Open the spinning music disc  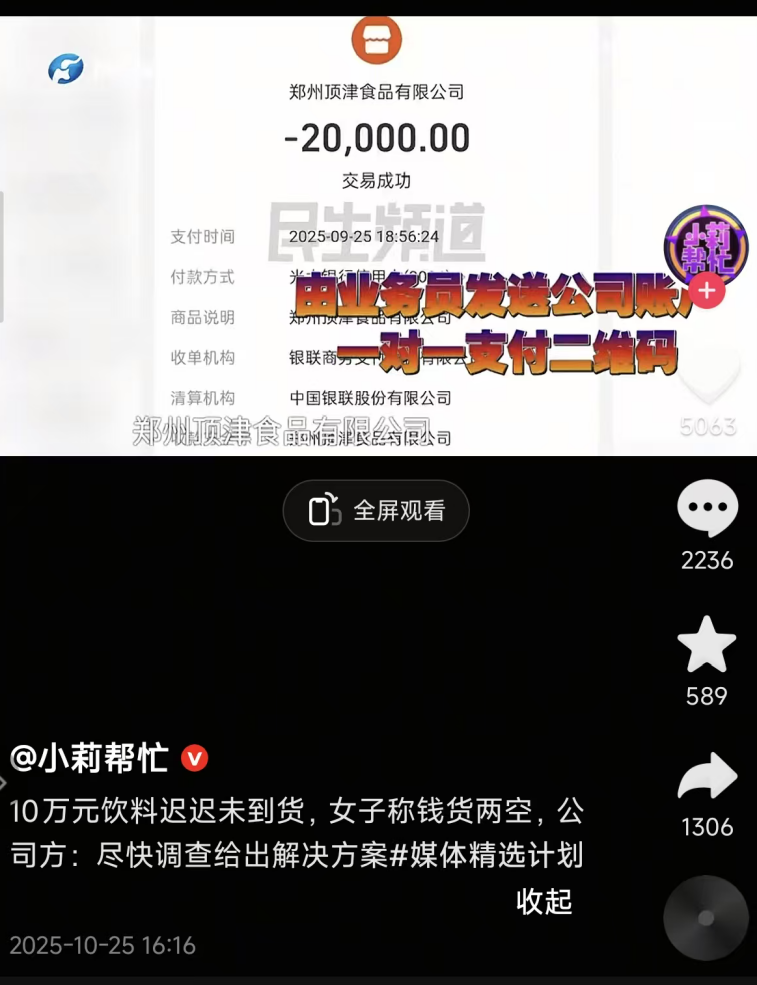tap(706, 919)
